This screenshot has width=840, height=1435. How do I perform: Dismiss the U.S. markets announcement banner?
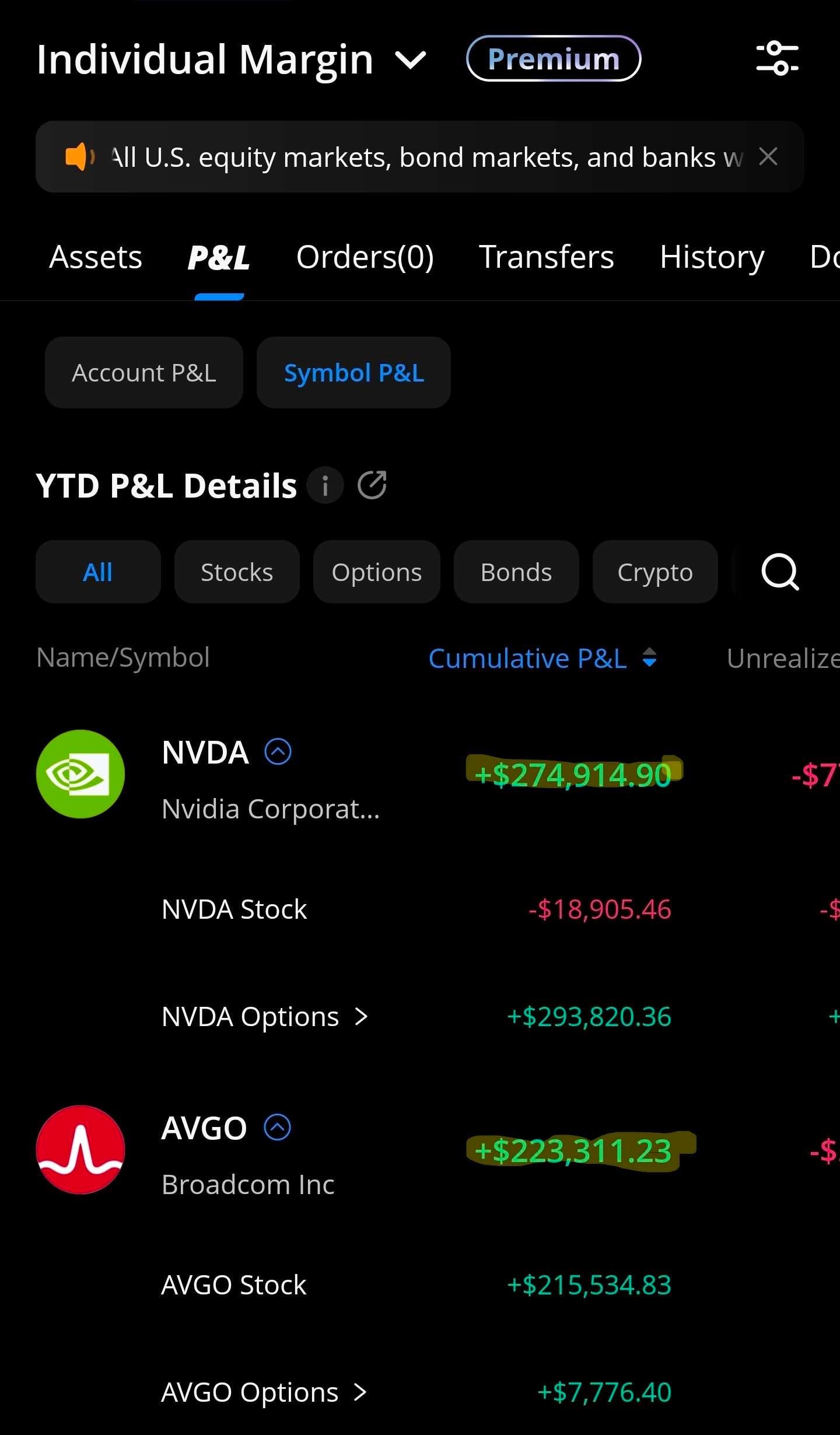pos(768,156)
